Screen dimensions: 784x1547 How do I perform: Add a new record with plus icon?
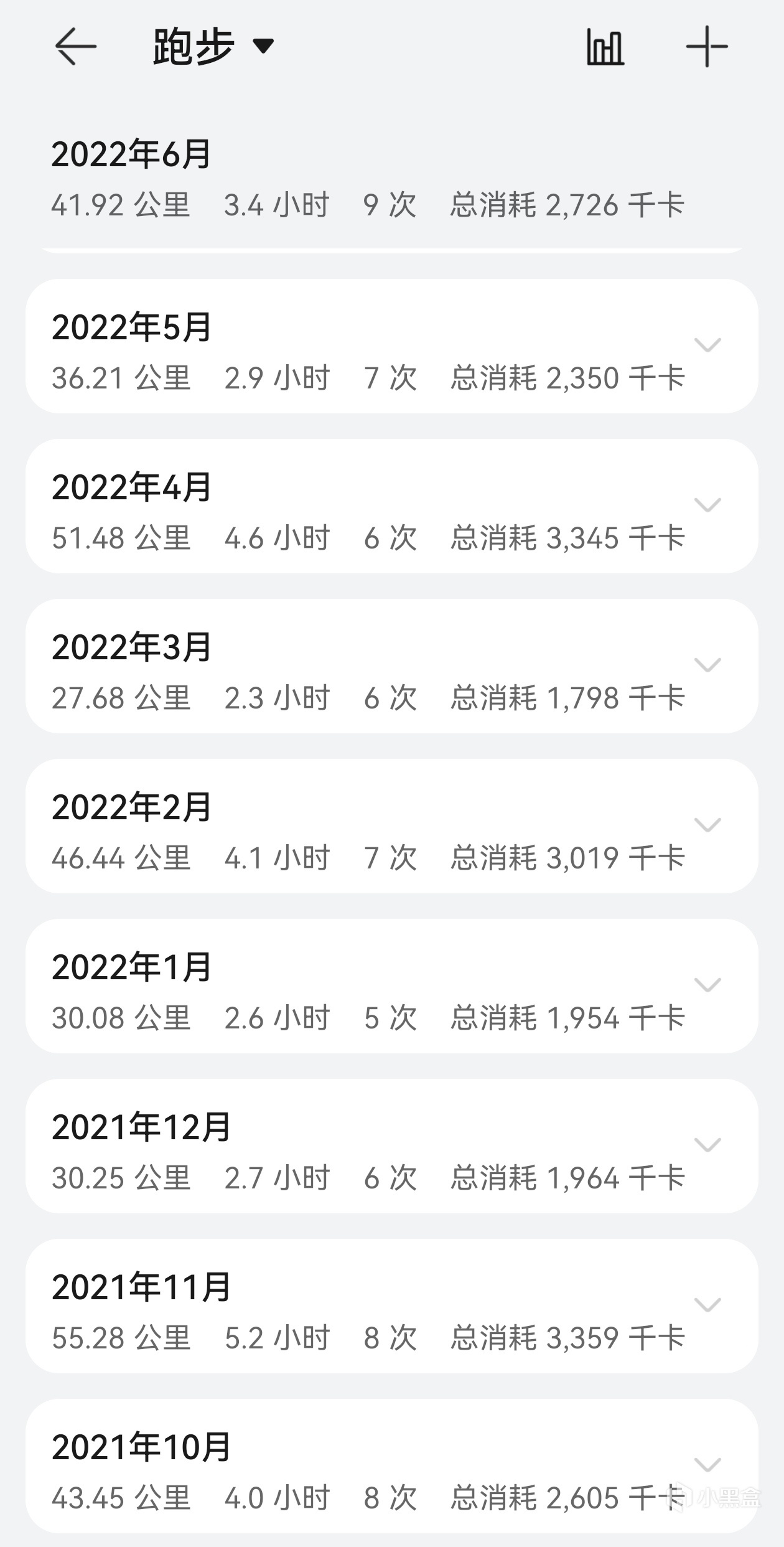pos(707,47)
